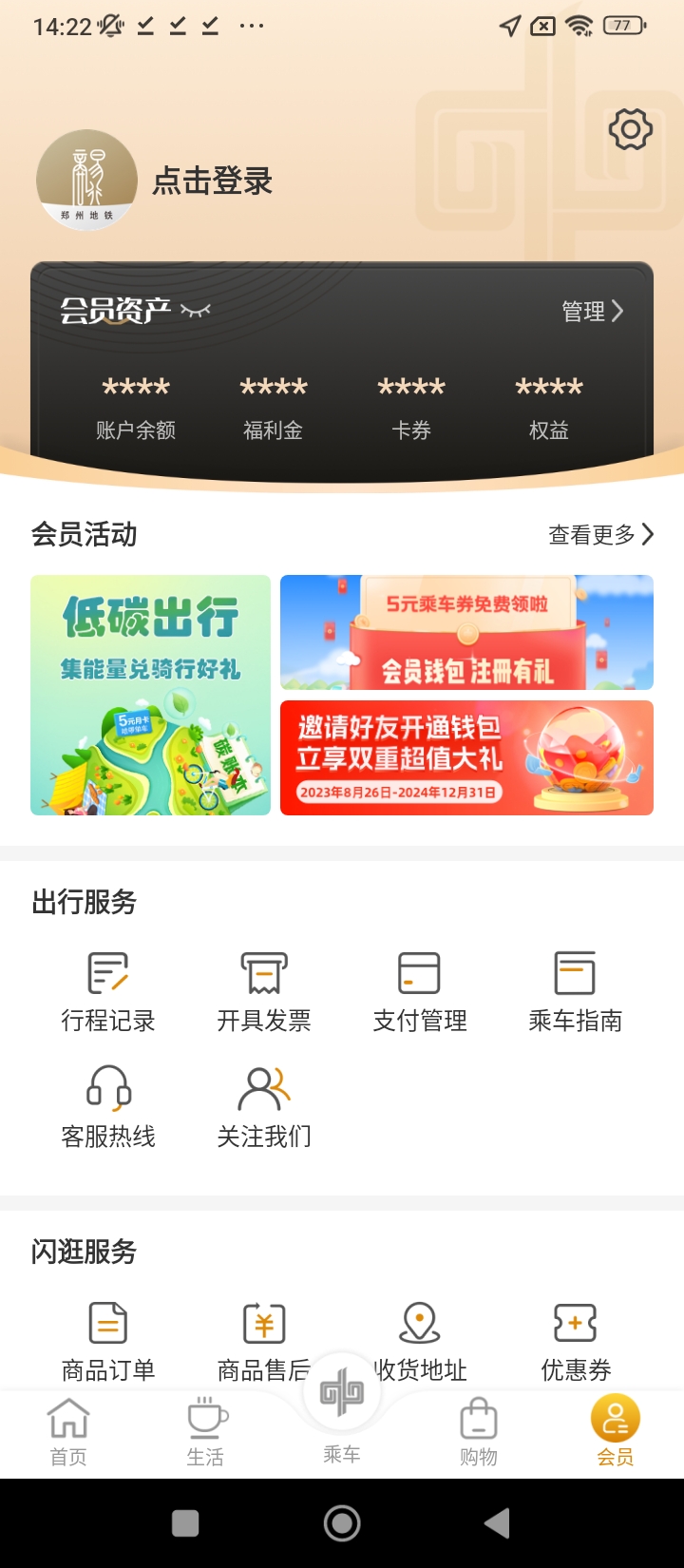The image size is (684, 1568).
Task: Open the 邀请好友开通钱包 banner
Action: tap(466, 757)
